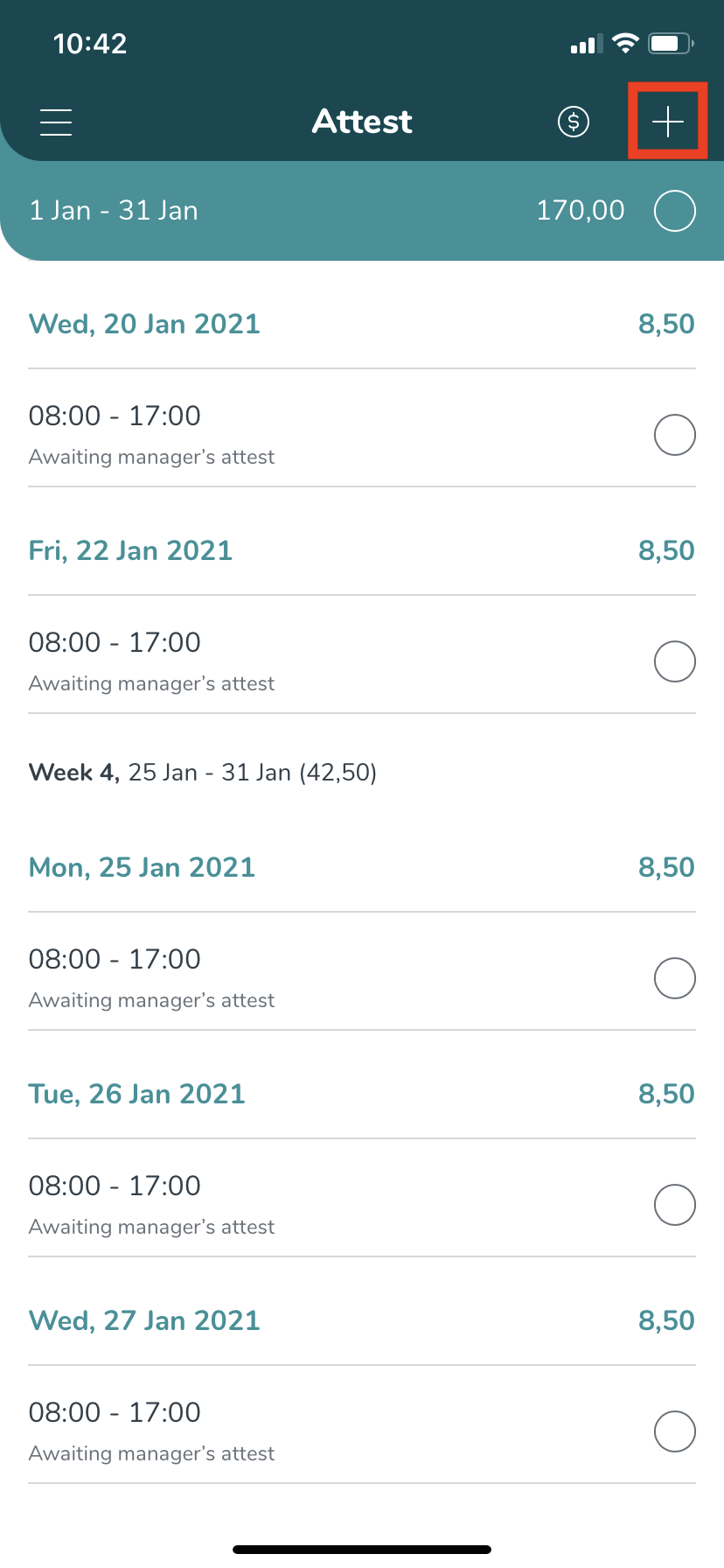
Task: Open the hamburger menu
Action: pos(56,122)
